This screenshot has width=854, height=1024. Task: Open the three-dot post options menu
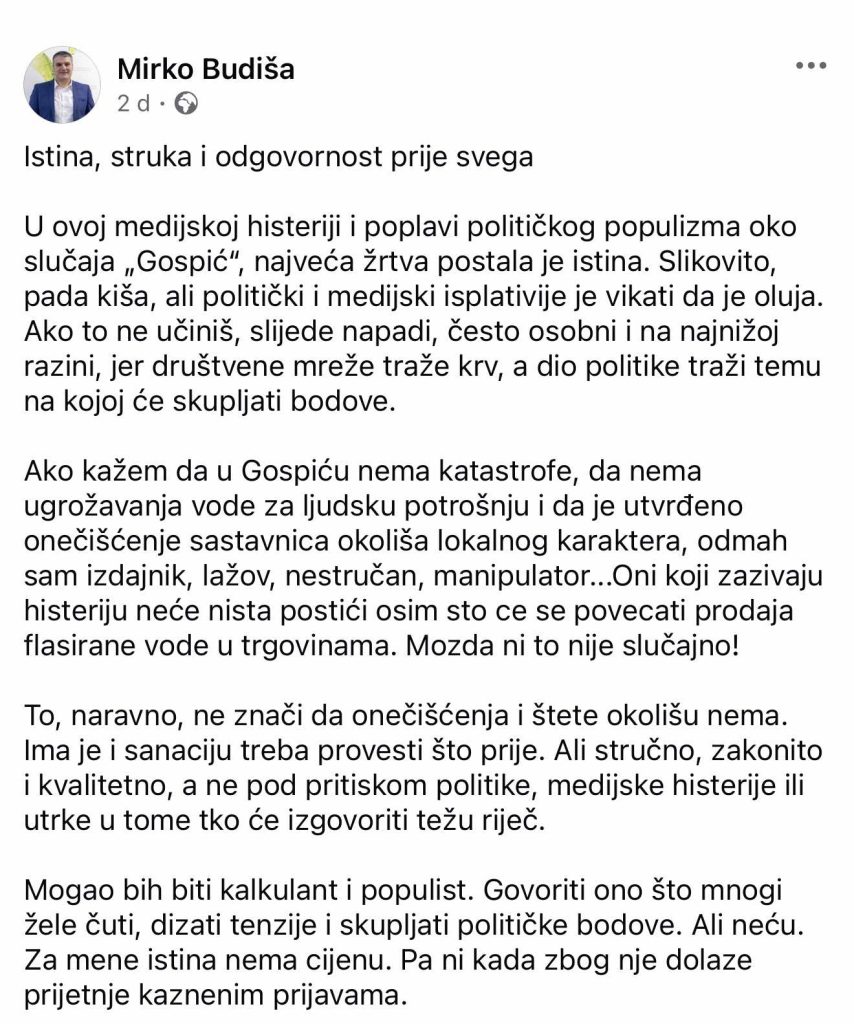[x=811, y=66]
